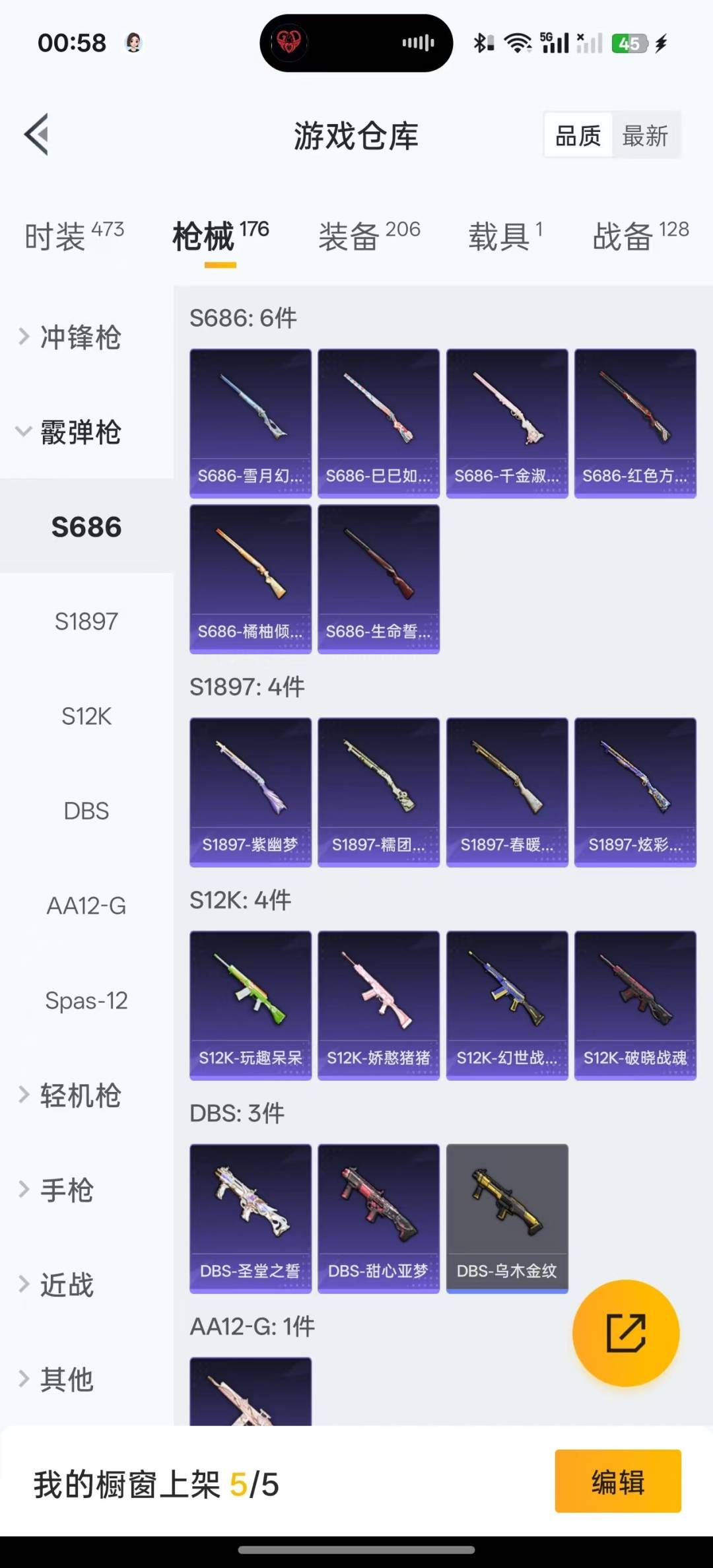Switch to the 装备 tab
This screenshot has height=1568, width=713.
pyautogui.click(x=369, y=236)
